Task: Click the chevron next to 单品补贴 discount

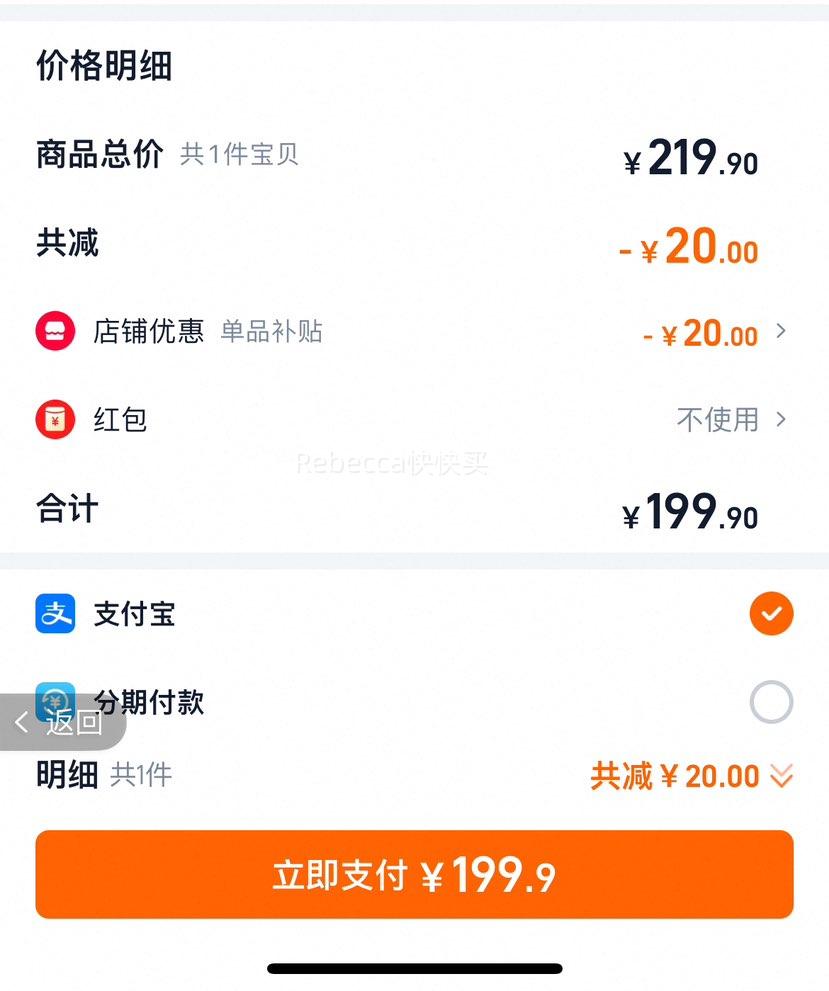Action: click(x=782, y=331)
